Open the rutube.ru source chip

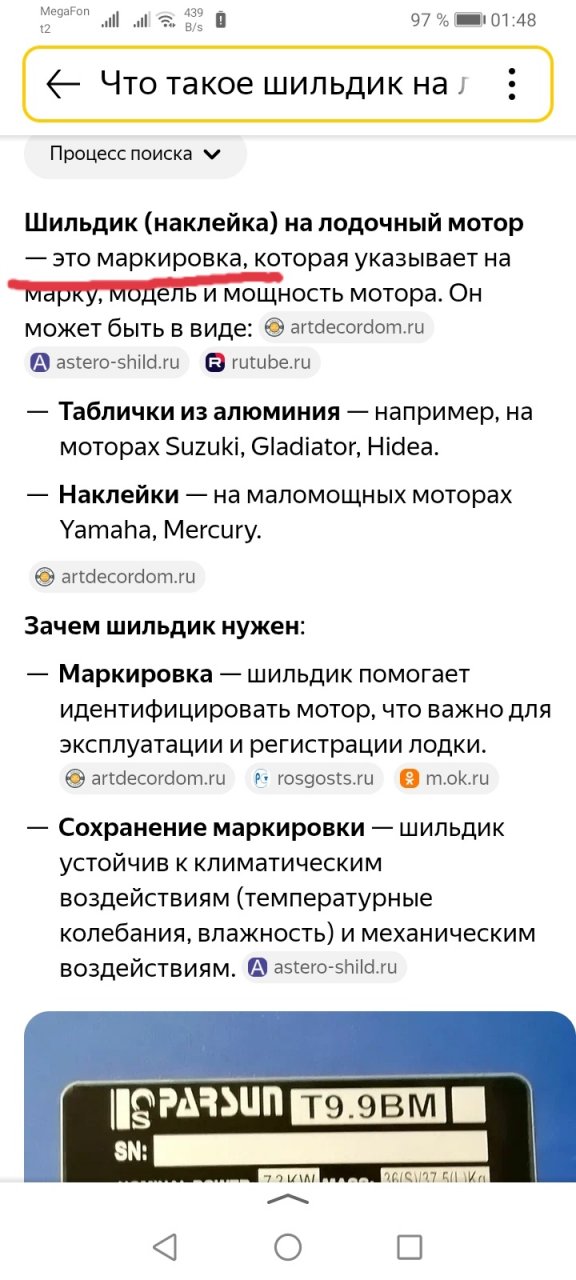(259, 362)
